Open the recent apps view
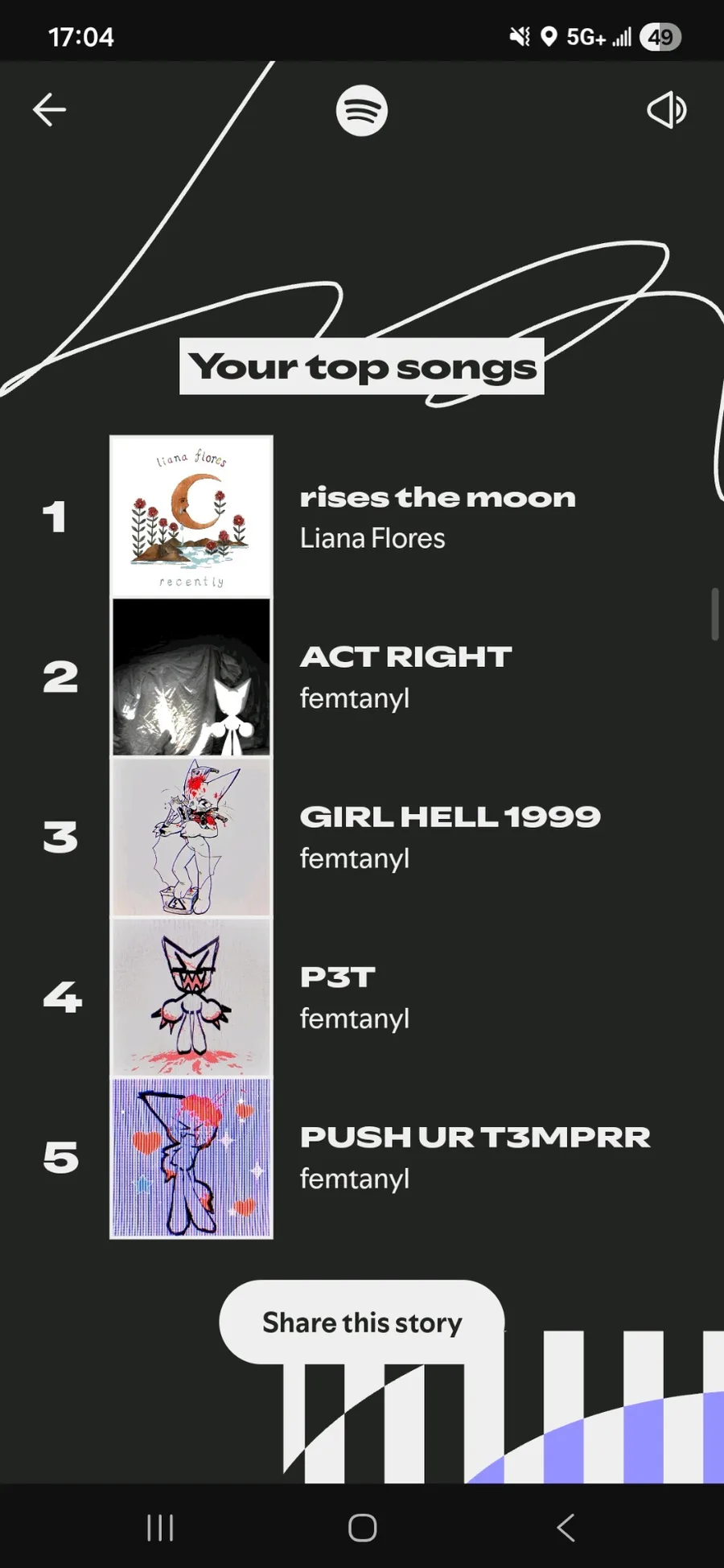The height and width of the screenshot is (1568, 724). 160,1527
